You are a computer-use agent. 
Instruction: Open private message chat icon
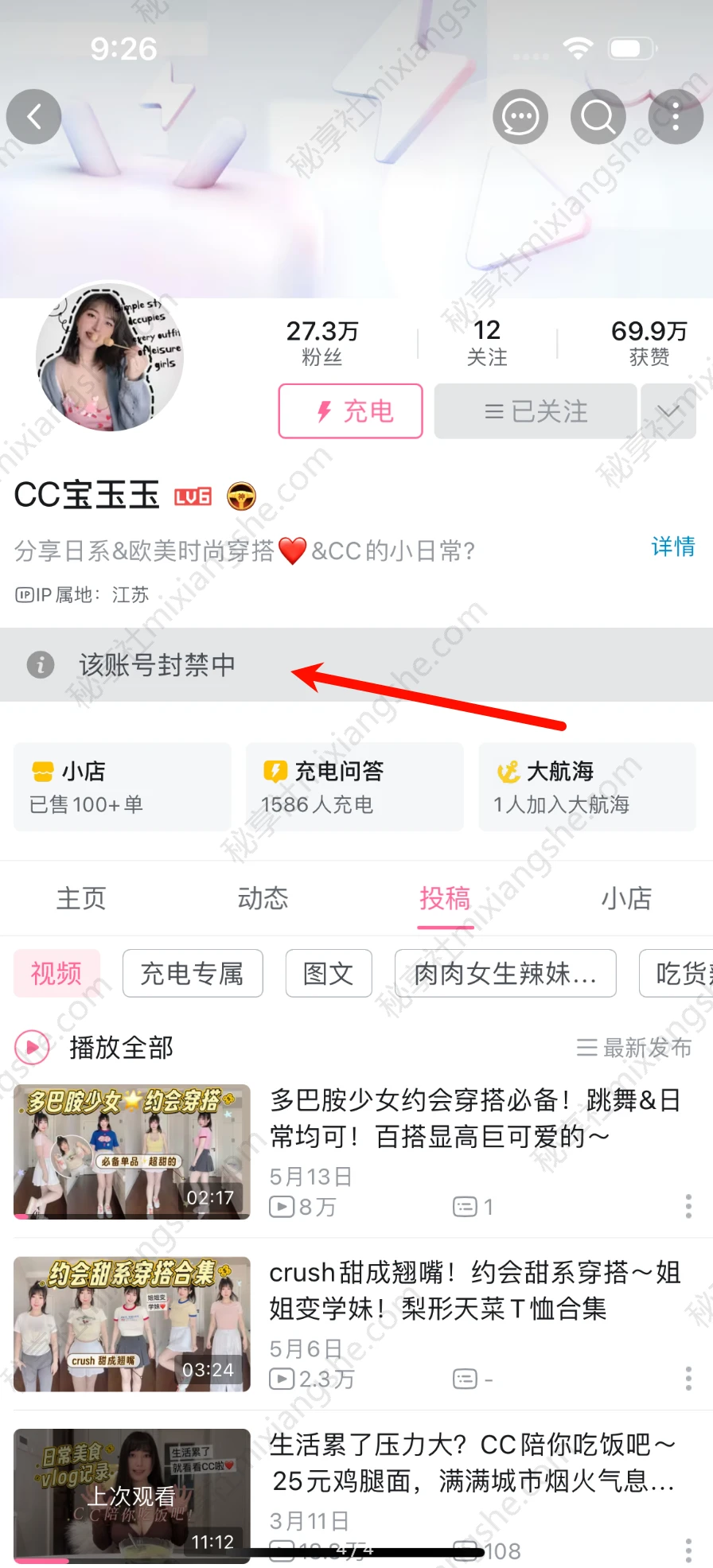[x=520, y=117]
